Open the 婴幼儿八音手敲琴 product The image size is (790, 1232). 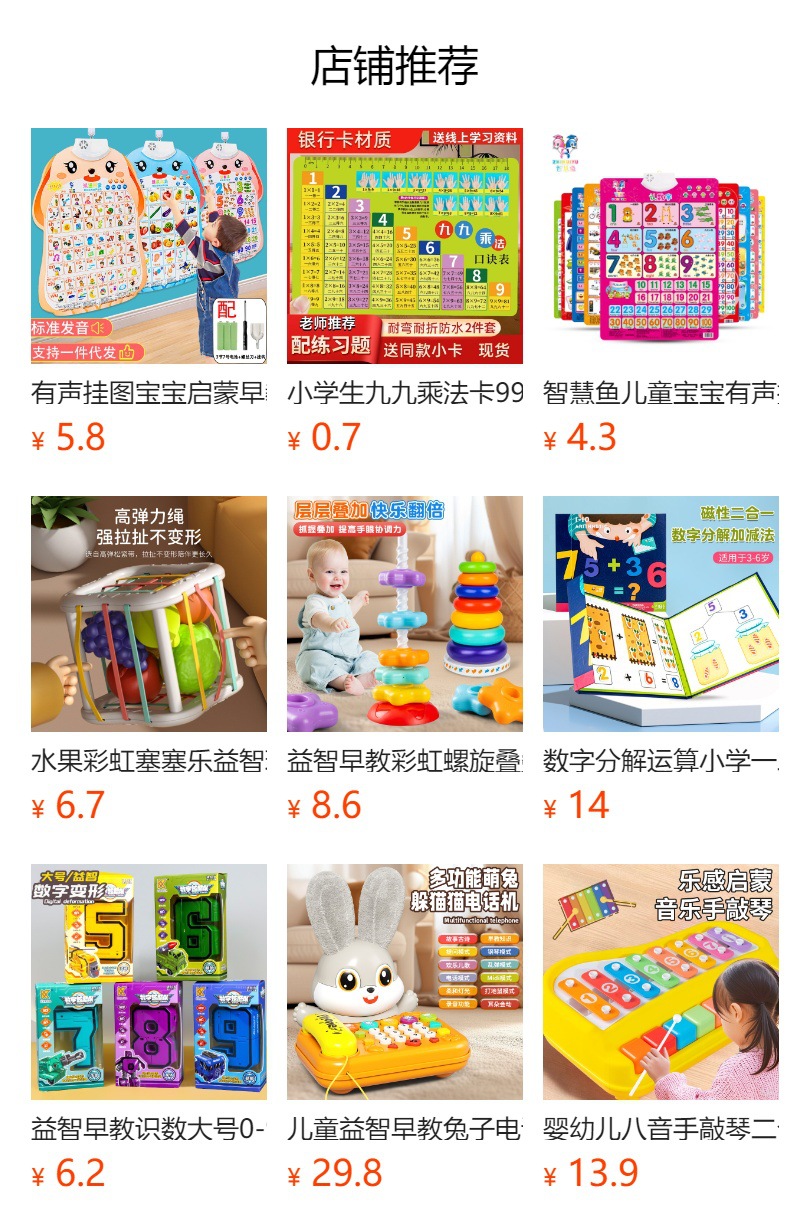coord(661,982)
